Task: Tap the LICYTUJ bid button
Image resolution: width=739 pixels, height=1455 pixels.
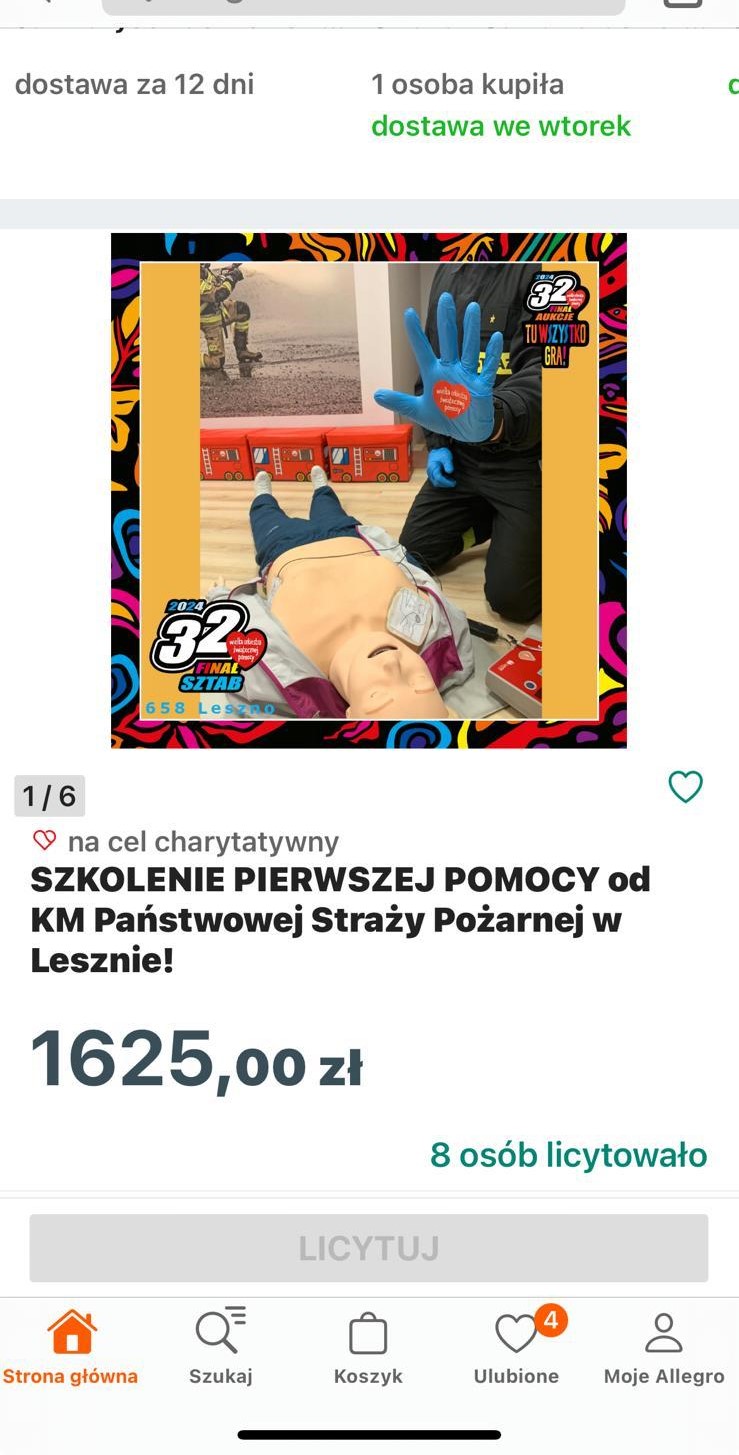Action: (368, 1248)
